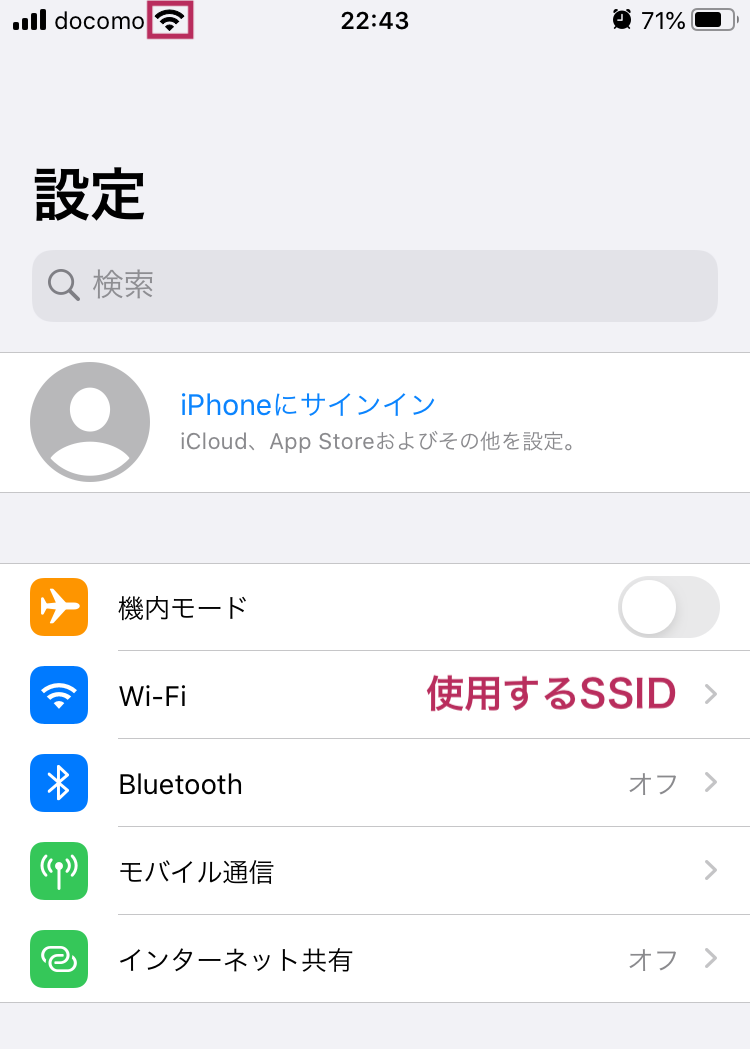
Task: Expand インターネット共有 settings chevron
Action: [x=711, y=959]
